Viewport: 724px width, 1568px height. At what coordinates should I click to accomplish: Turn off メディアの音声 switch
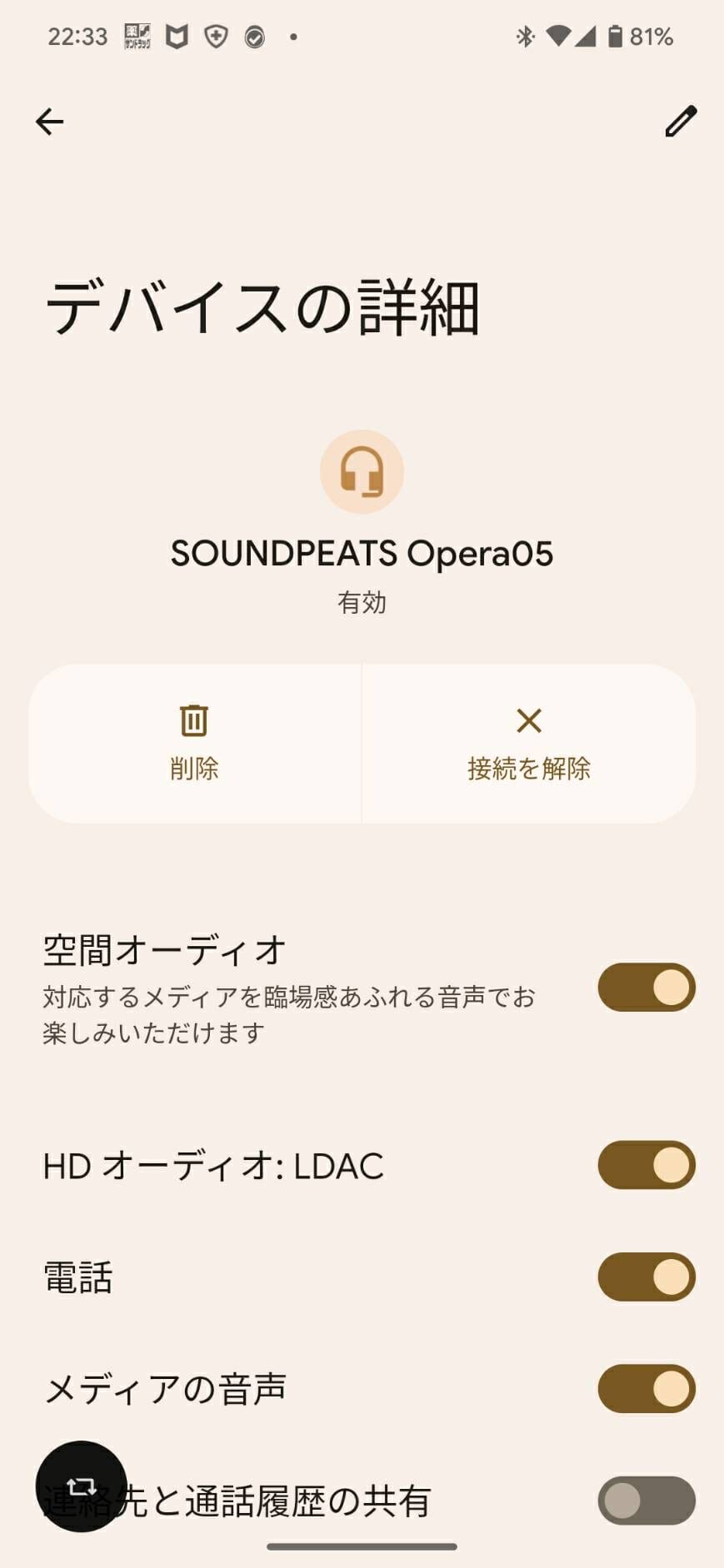646,1388
